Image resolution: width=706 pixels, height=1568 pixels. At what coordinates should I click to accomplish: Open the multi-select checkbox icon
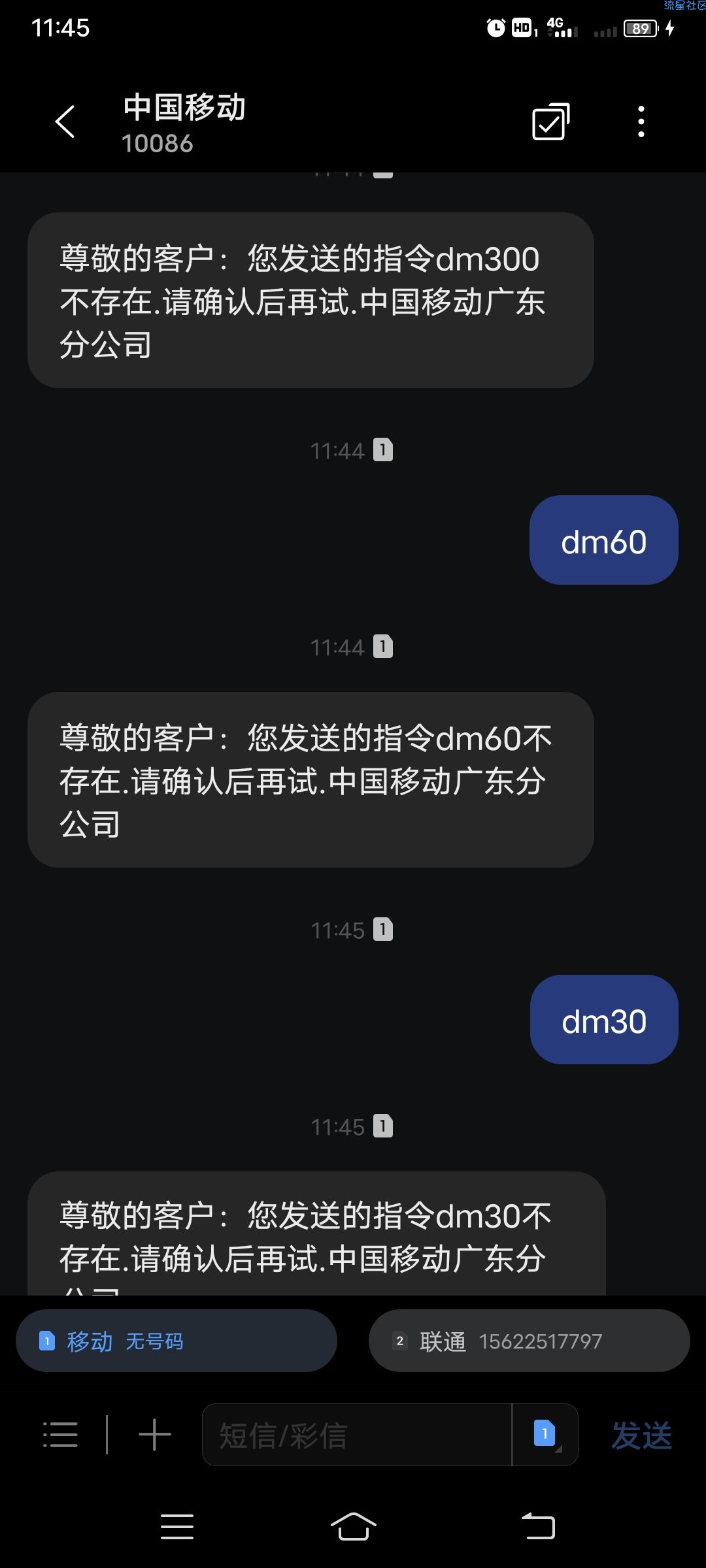[551, 122]
